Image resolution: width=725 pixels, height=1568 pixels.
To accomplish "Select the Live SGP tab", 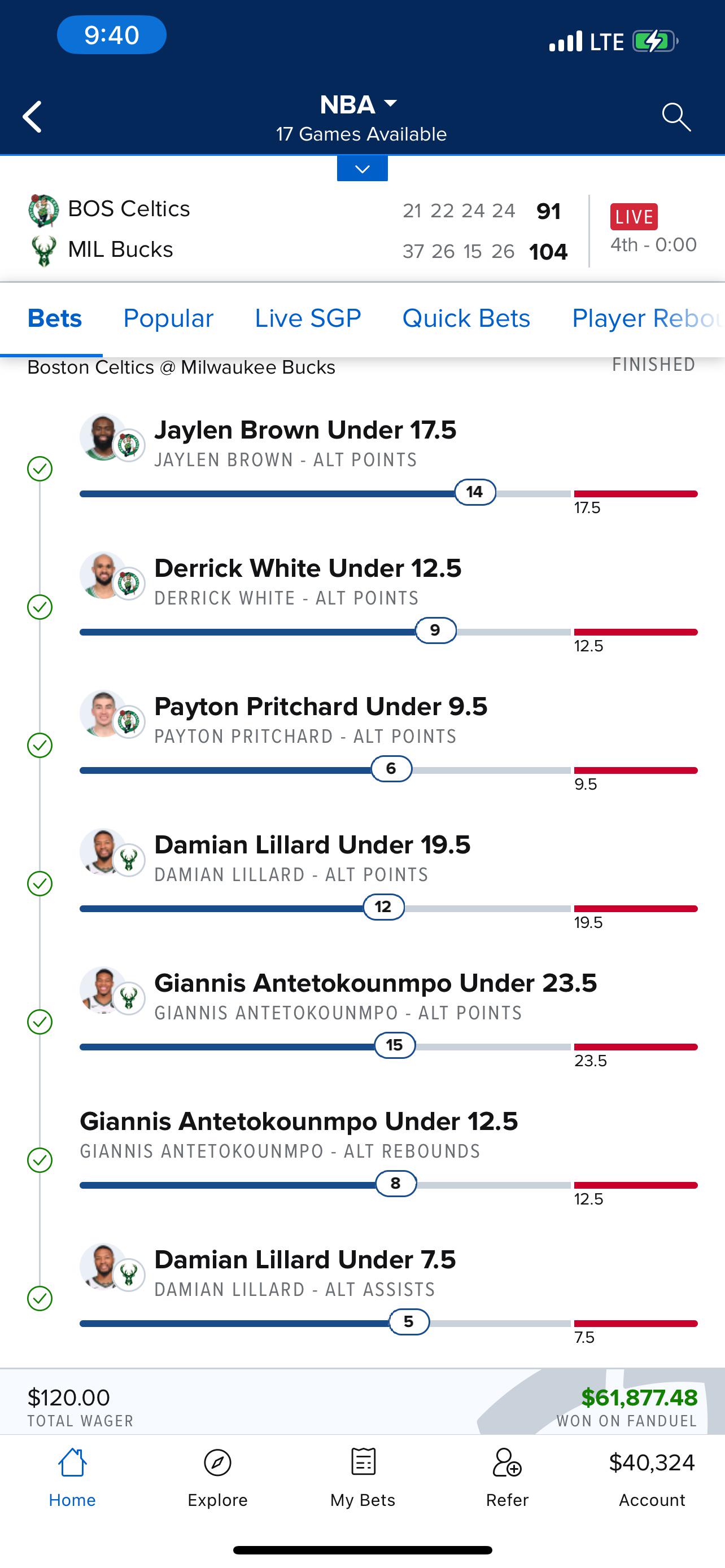I will (x=307, y=318).
